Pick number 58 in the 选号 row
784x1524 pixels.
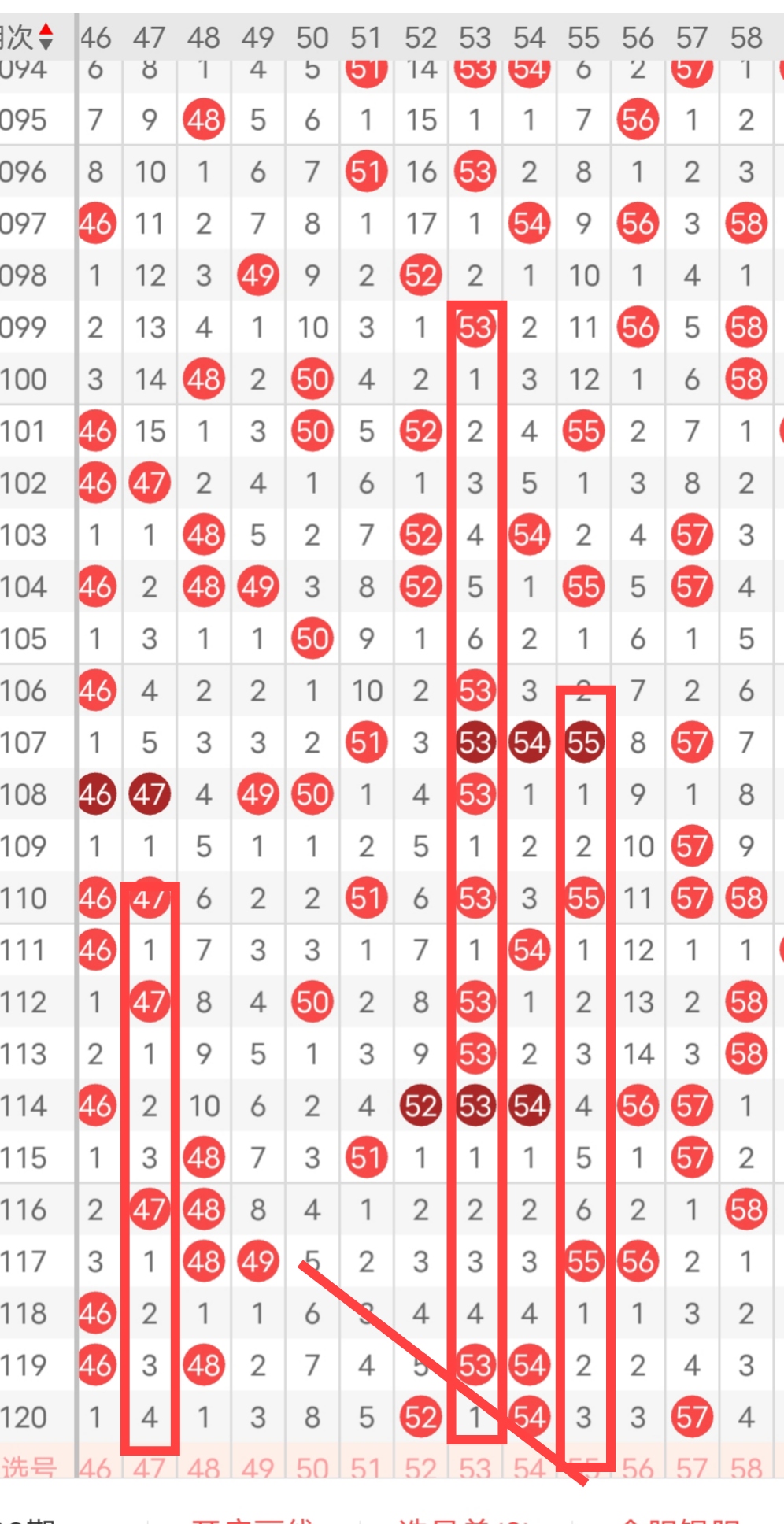pos(746,1467)
